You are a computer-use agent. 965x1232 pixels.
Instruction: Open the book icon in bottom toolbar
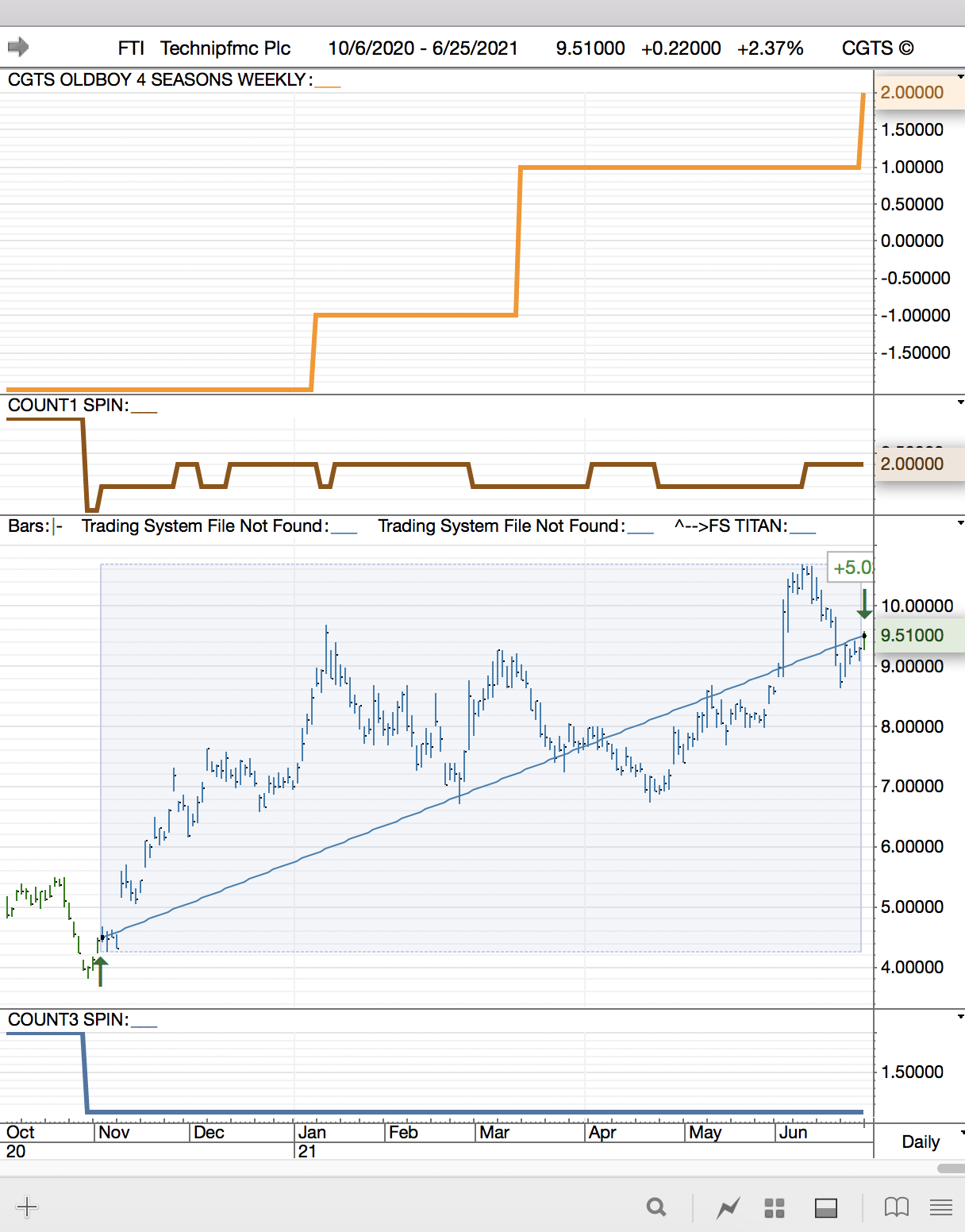click(897, 1207)
